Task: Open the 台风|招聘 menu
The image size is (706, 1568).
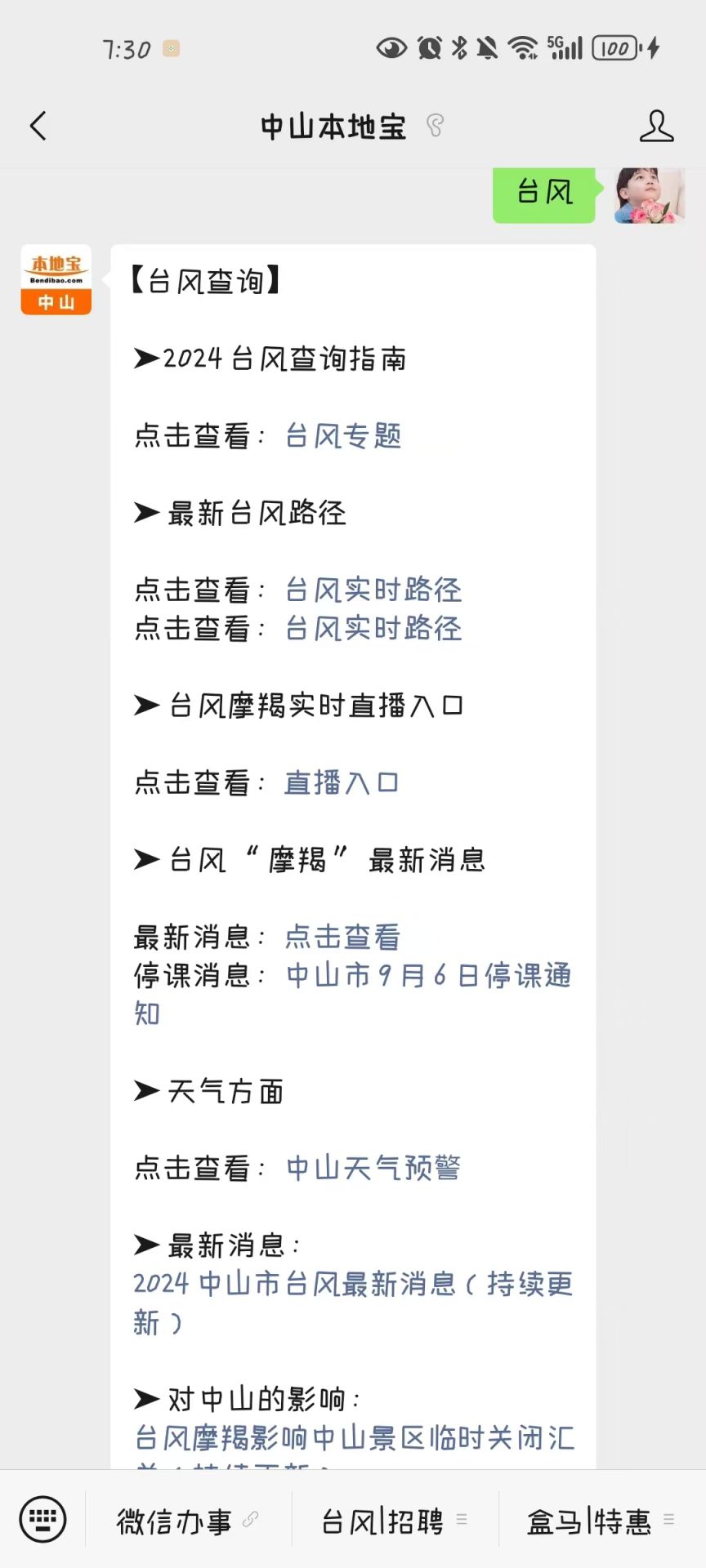Action: click(x=395, y=1521)
